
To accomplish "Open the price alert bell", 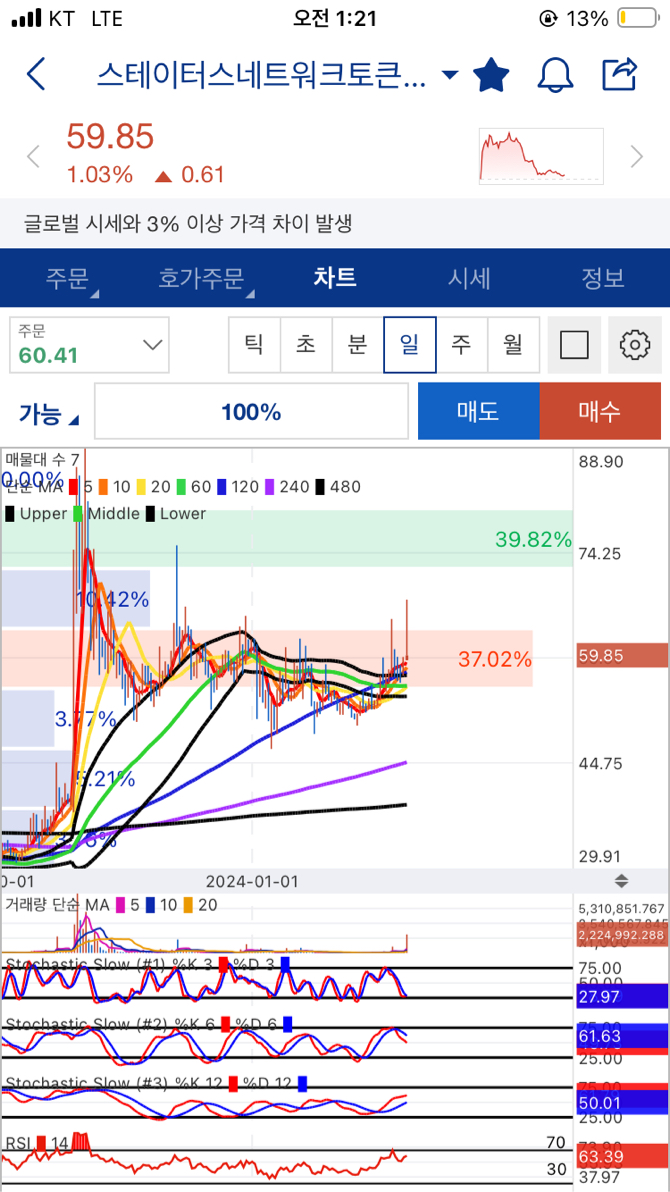I will point(555,75).
